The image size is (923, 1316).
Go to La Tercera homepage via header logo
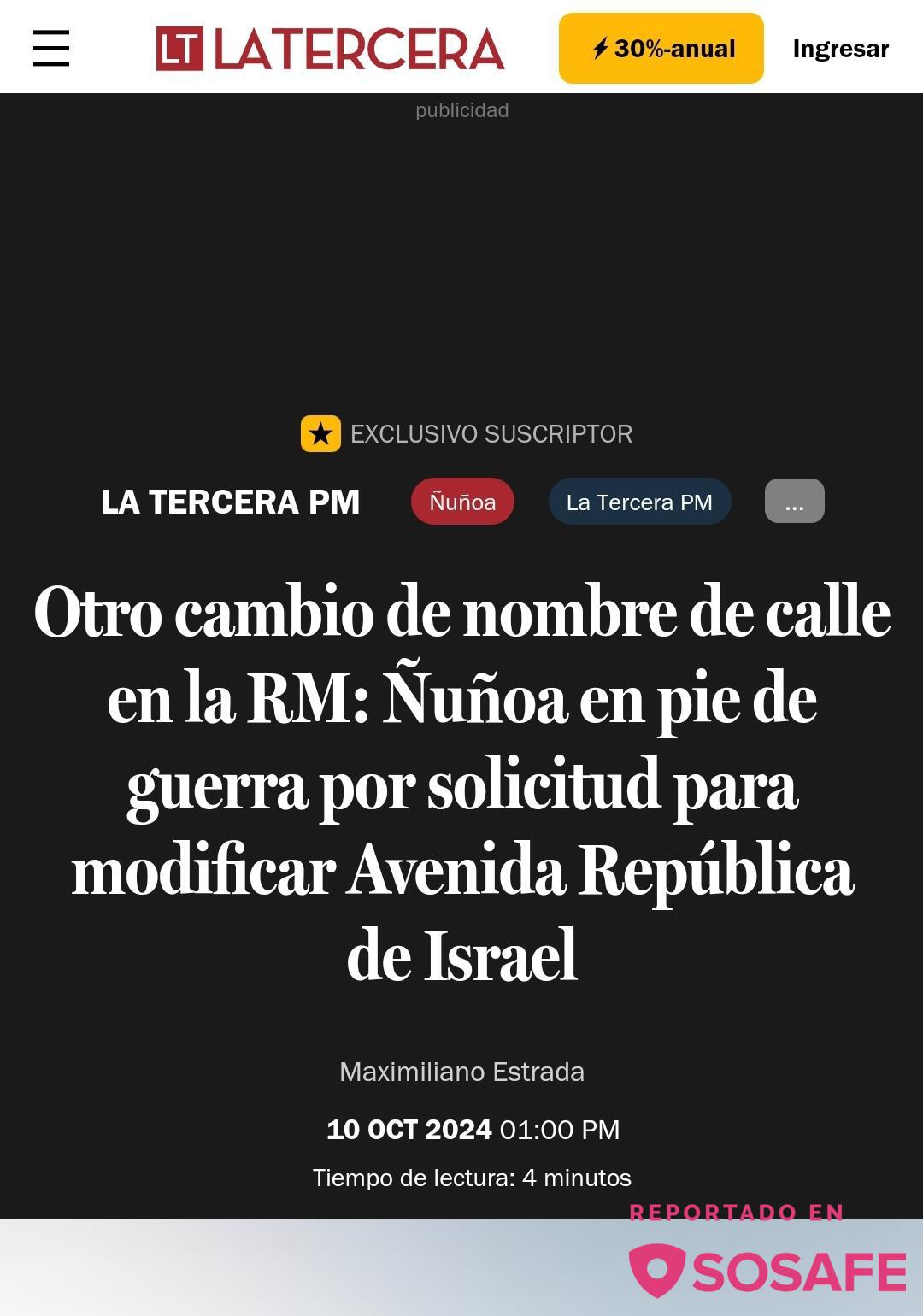330,49
